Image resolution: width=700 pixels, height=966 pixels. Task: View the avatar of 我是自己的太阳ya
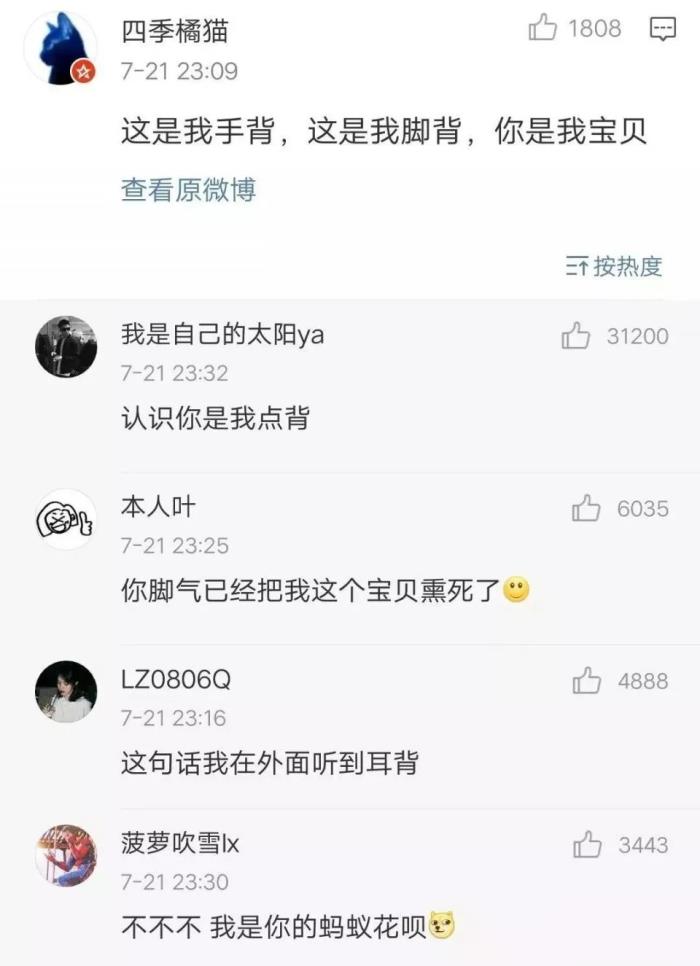coord(66,347)
